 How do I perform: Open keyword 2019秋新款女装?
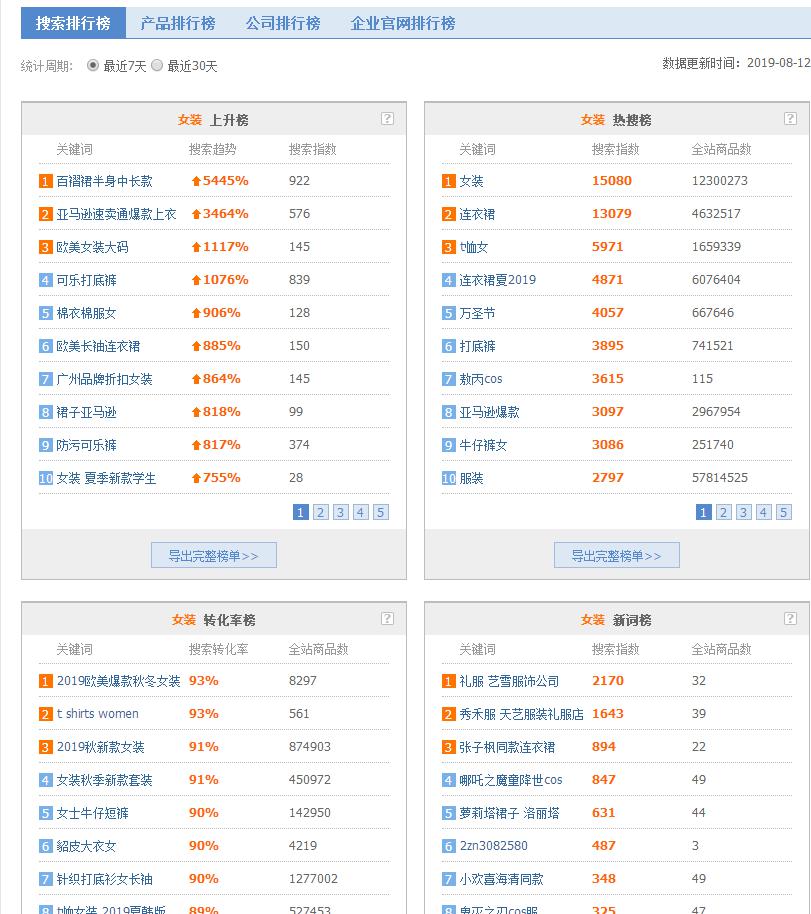(101, 747)
